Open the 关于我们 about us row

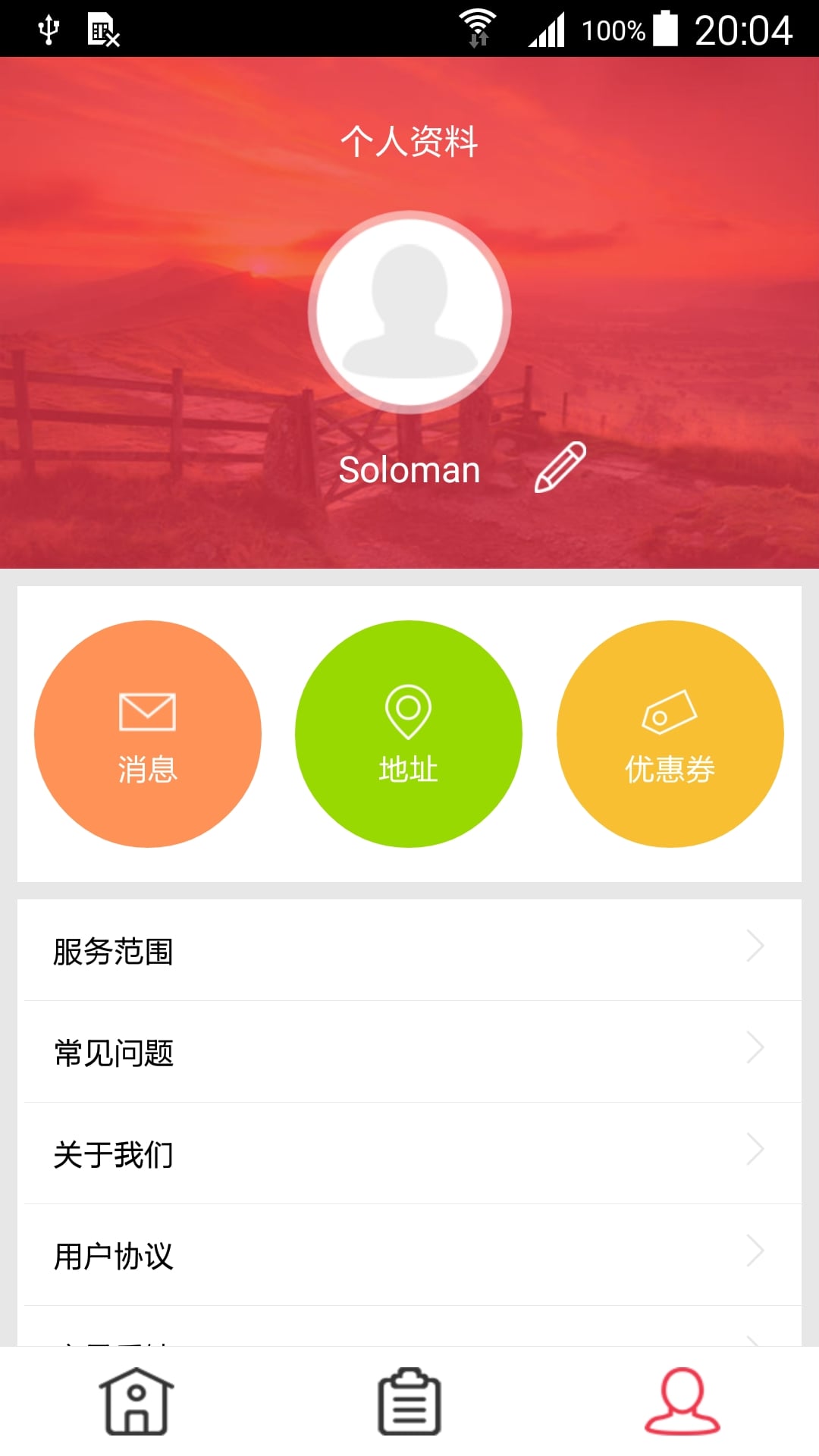click(409, 1153)
